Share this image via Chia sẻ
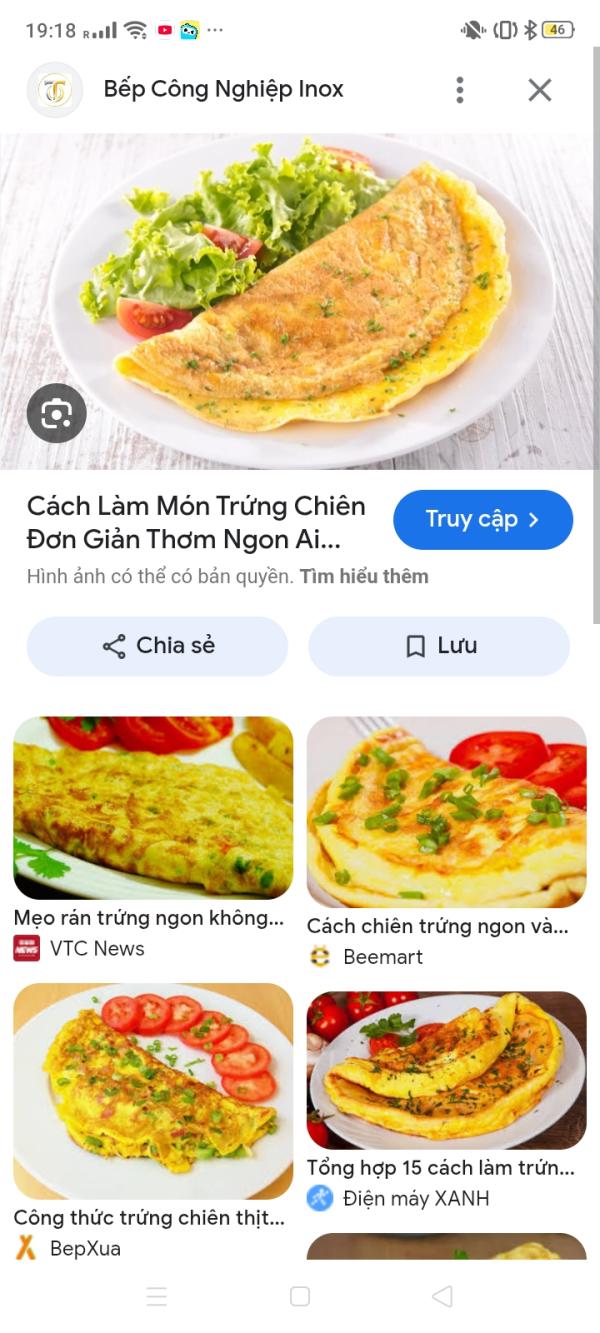This screenshot has width=600, height=1333. (157, 646)
